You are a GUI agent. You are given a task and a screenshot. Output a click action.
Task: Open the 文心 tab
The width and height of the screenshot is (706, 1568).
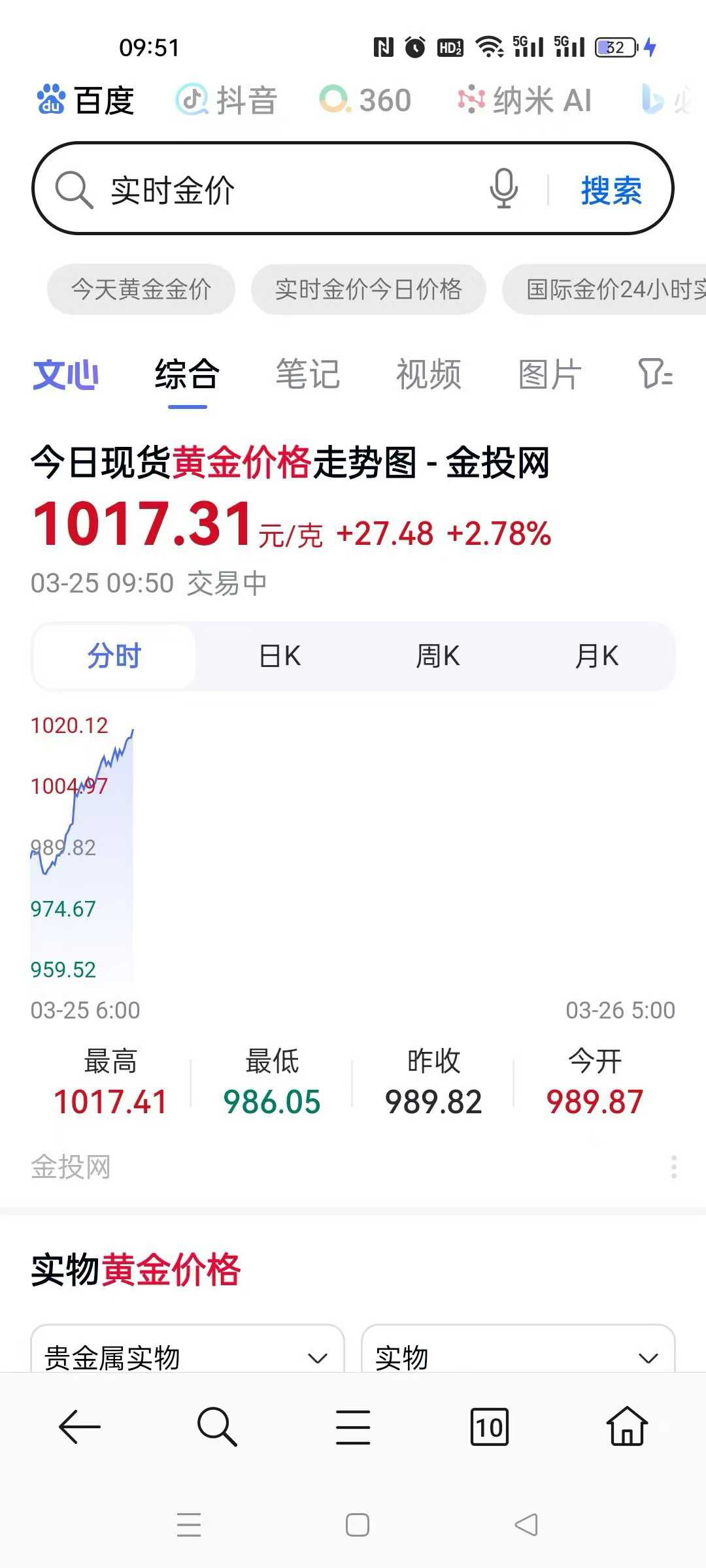(65, 376)
